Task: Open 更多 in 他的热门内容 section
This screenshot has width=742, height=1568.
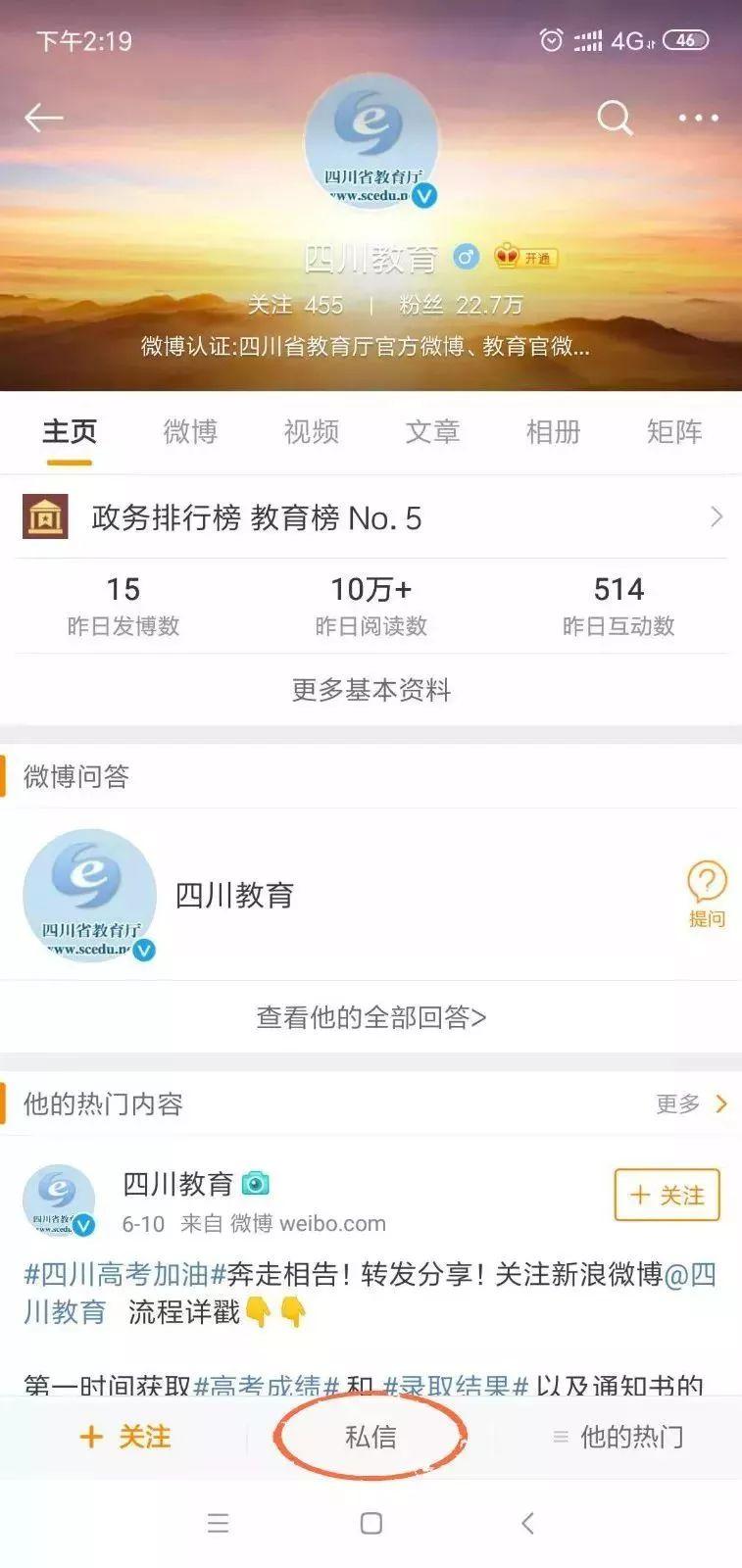Action: (x=691, y=1104)
